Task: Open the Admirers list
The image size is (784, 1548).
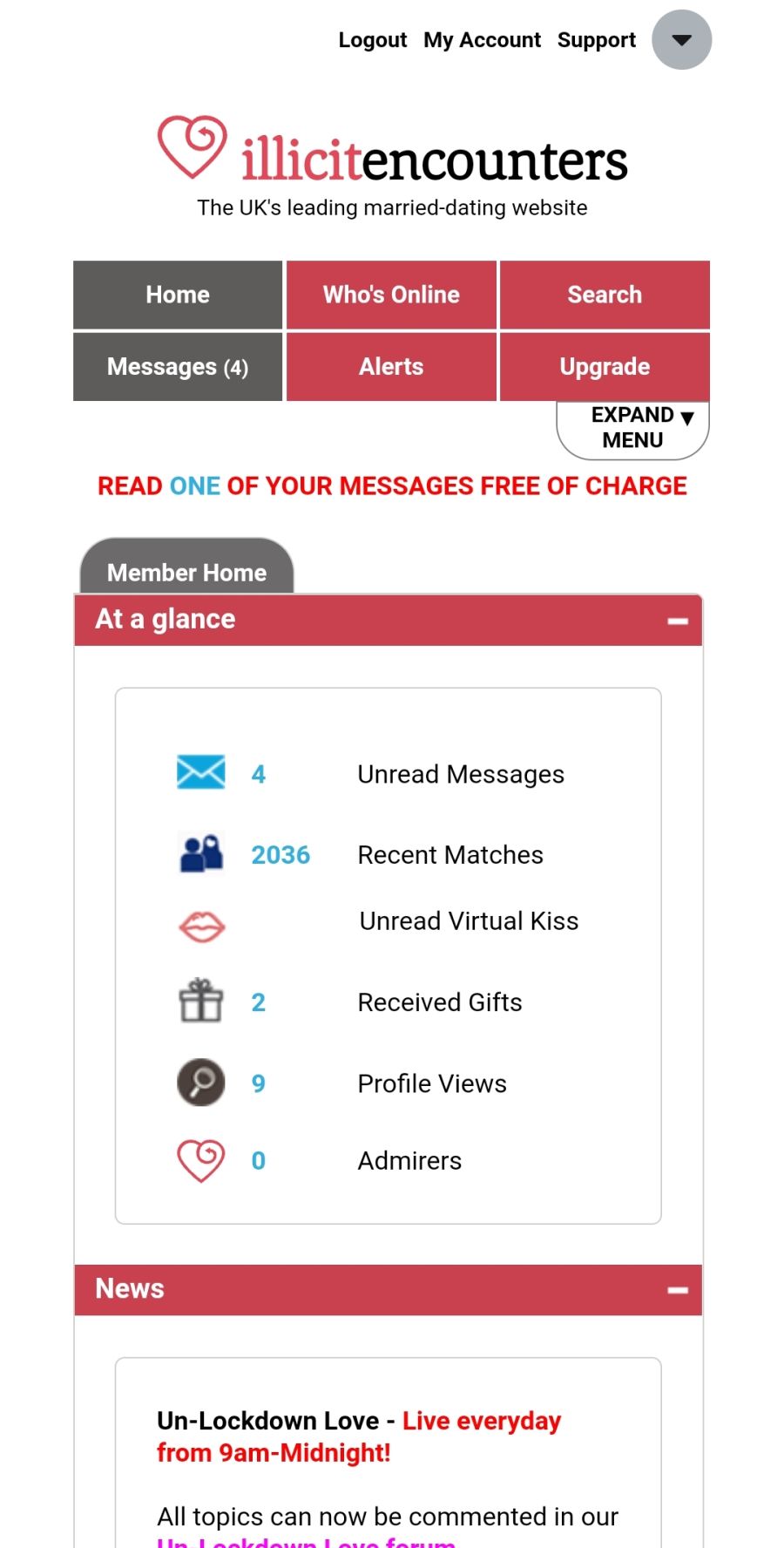Action: [x=409, y=1161]
